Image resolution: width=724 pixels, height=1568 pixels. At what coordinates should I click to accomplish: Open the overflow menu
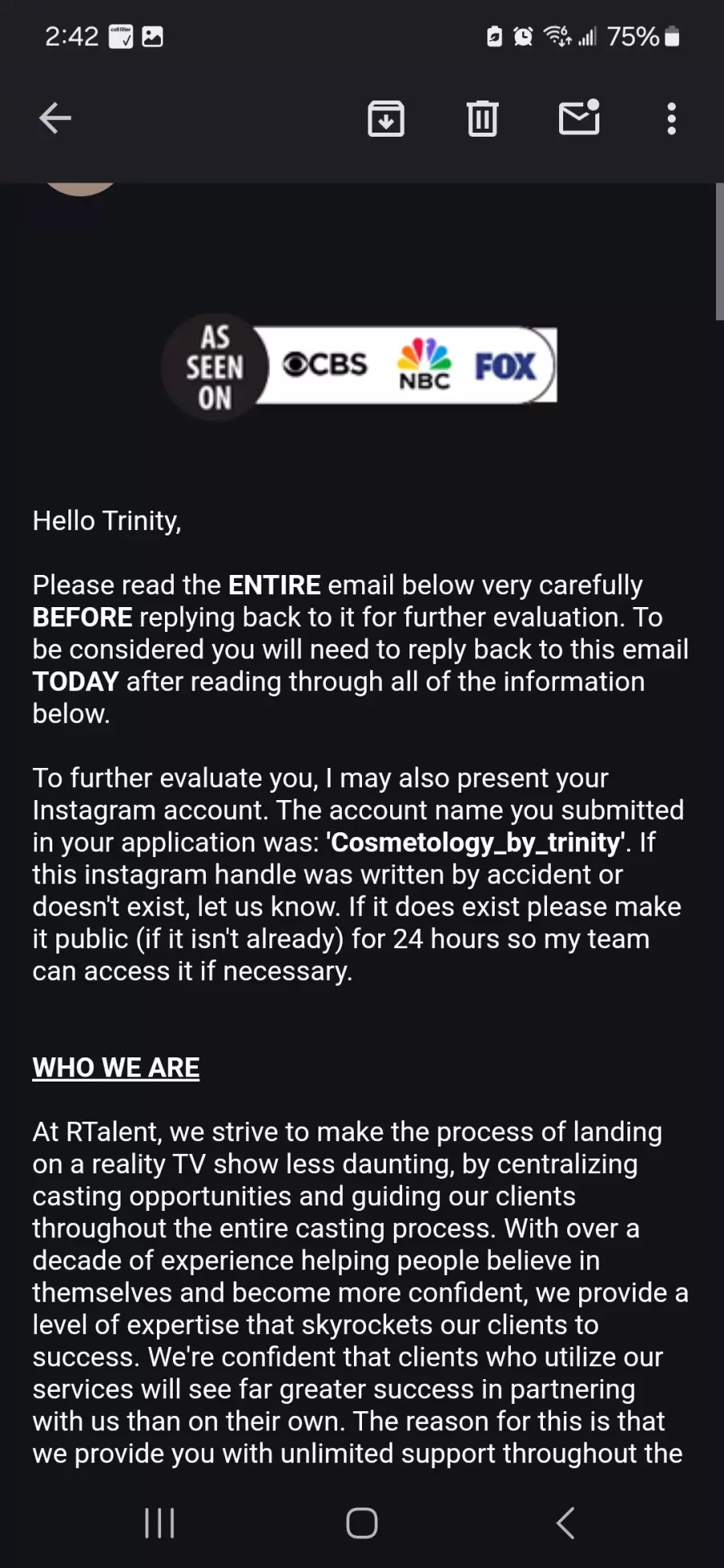(x=672, y=118)
